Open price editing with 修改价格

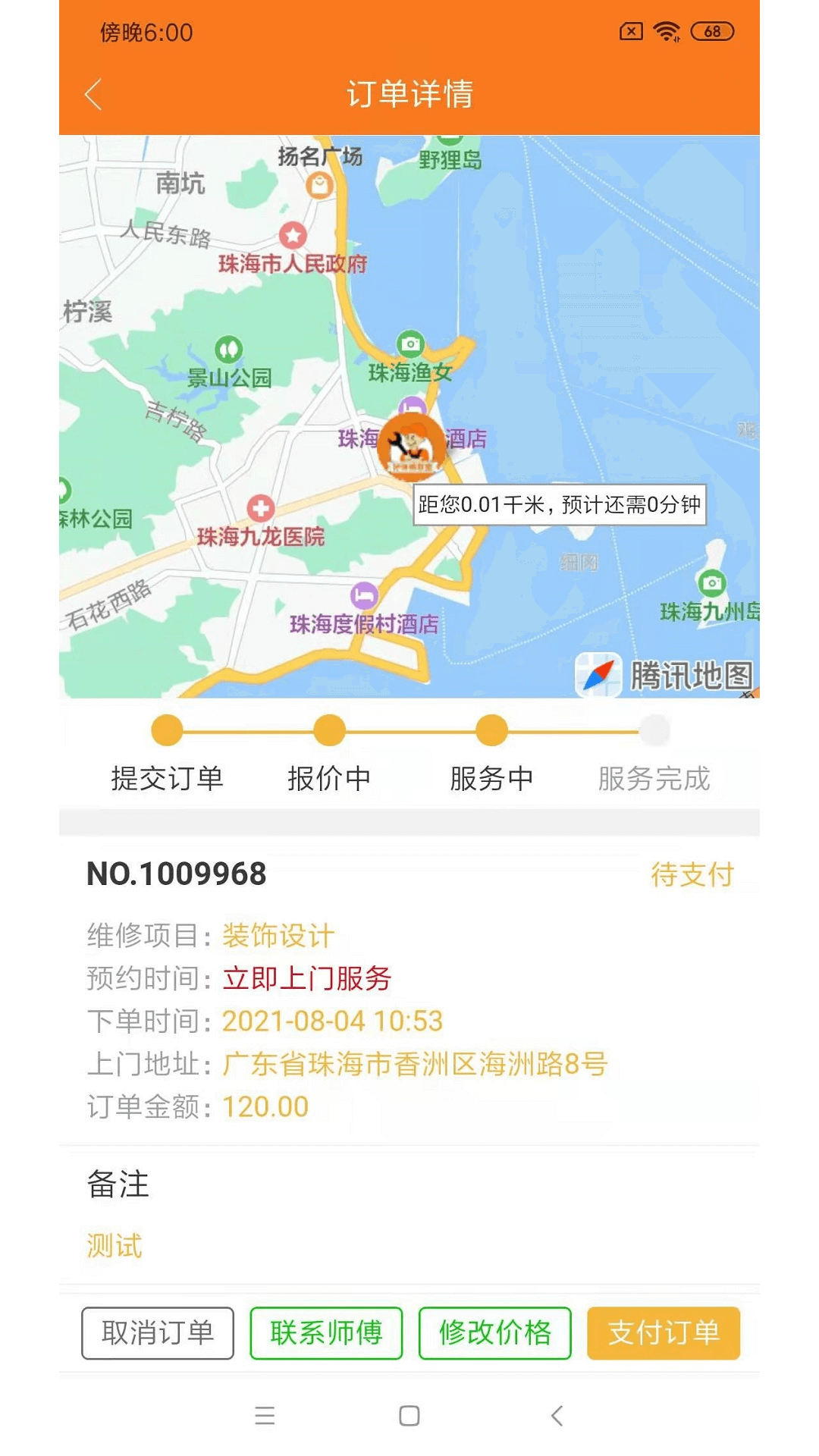[494, 1334]
